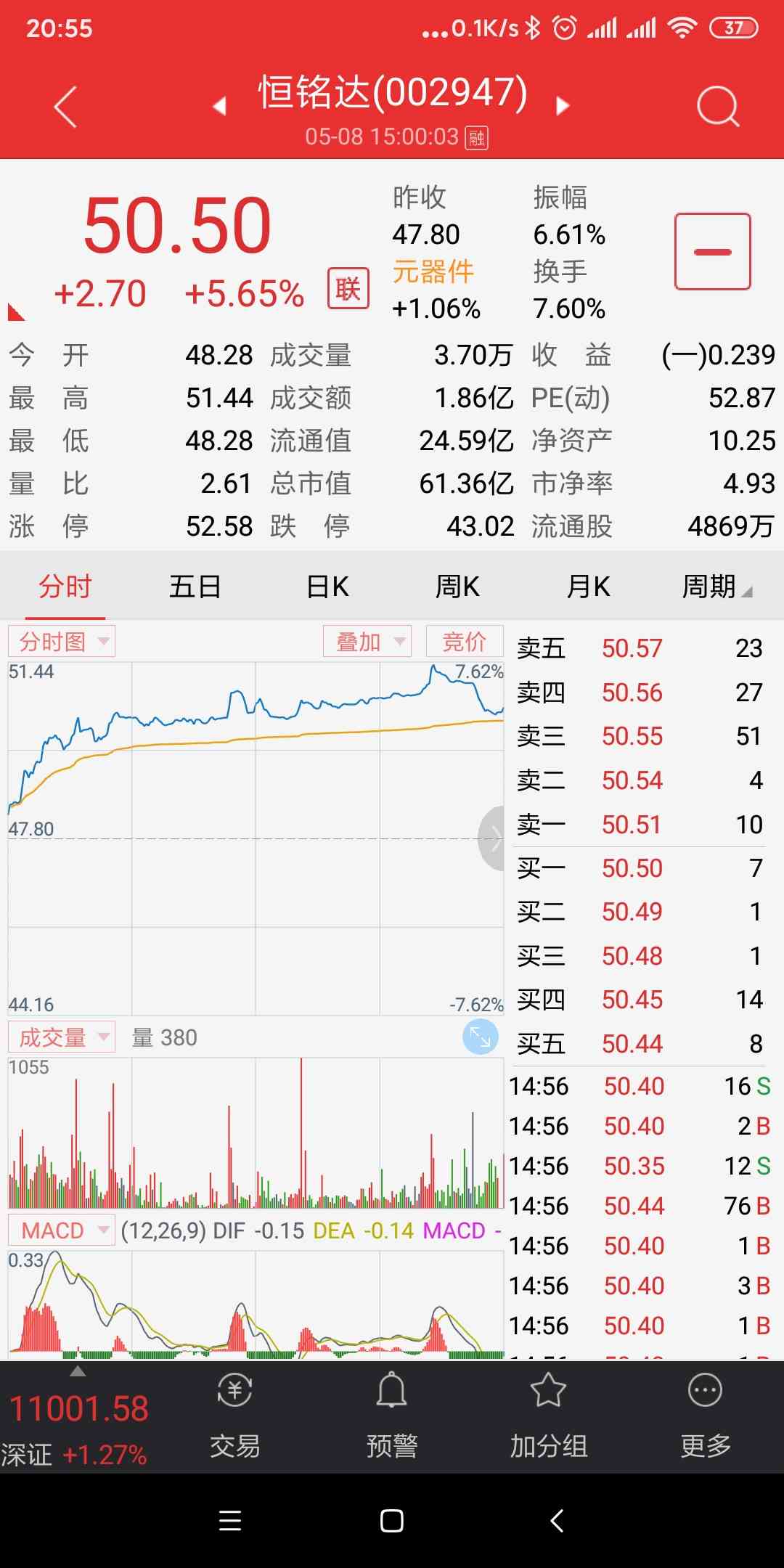View the 月K chart tab

[588, 587]
